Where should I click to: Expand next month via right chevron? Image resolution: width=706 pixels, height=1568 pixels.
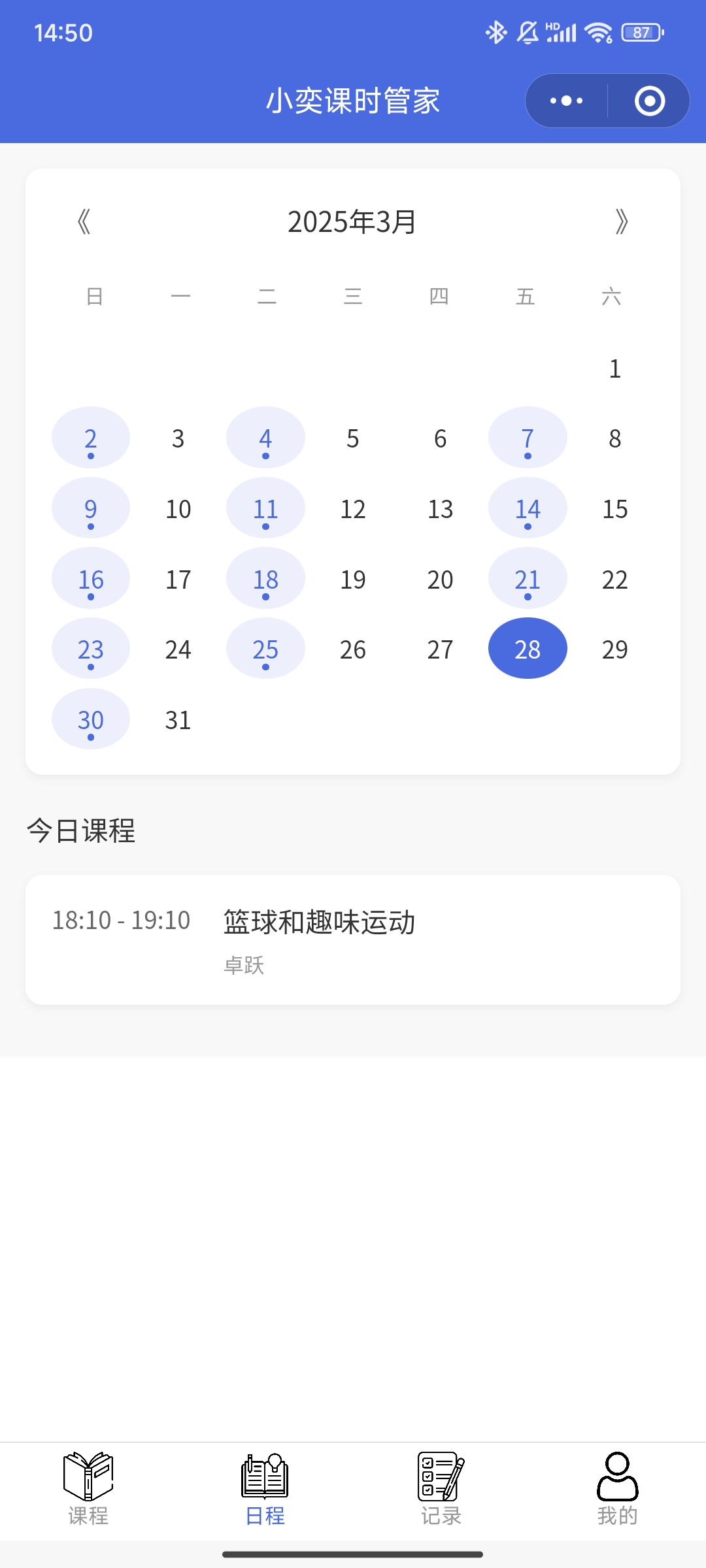621,221
